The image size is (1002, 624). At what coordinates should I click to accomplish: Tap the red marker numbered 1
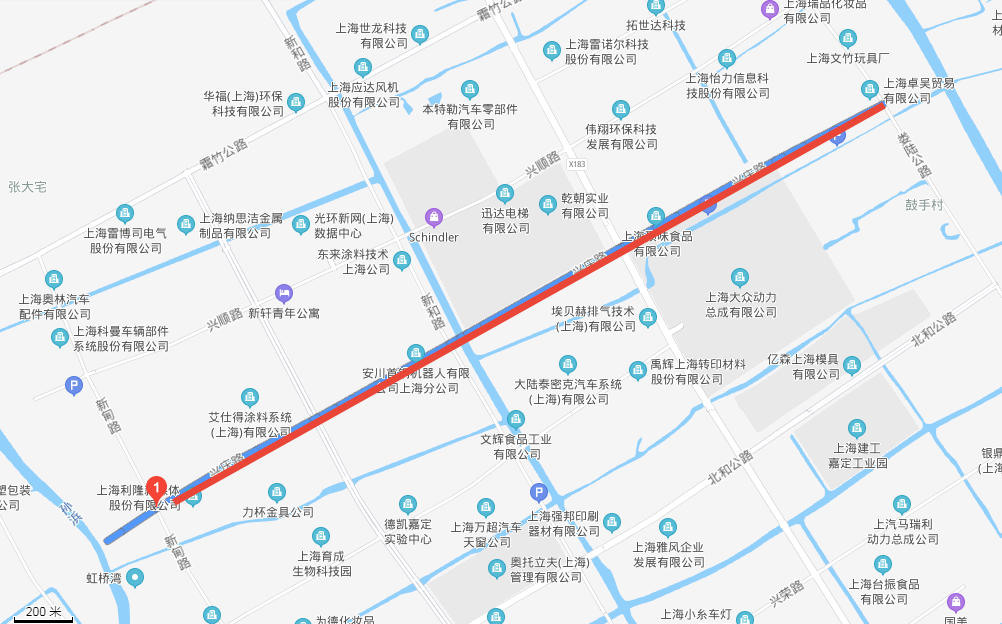(156, 486)
